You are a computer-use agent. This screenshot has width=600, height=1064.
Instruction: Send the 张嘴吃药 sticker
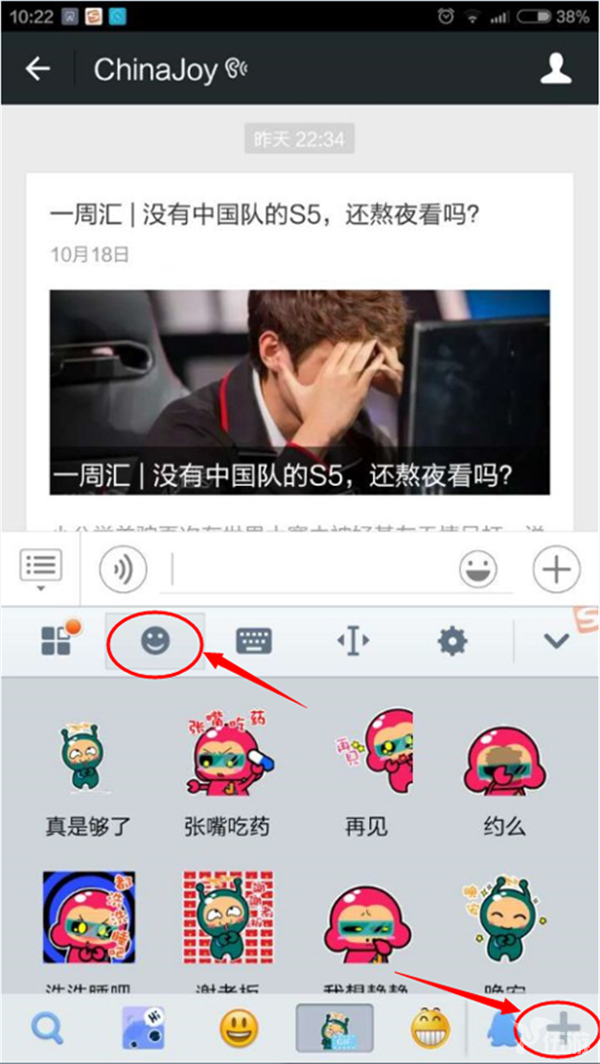pyautogui.click(x=227, y=768)
